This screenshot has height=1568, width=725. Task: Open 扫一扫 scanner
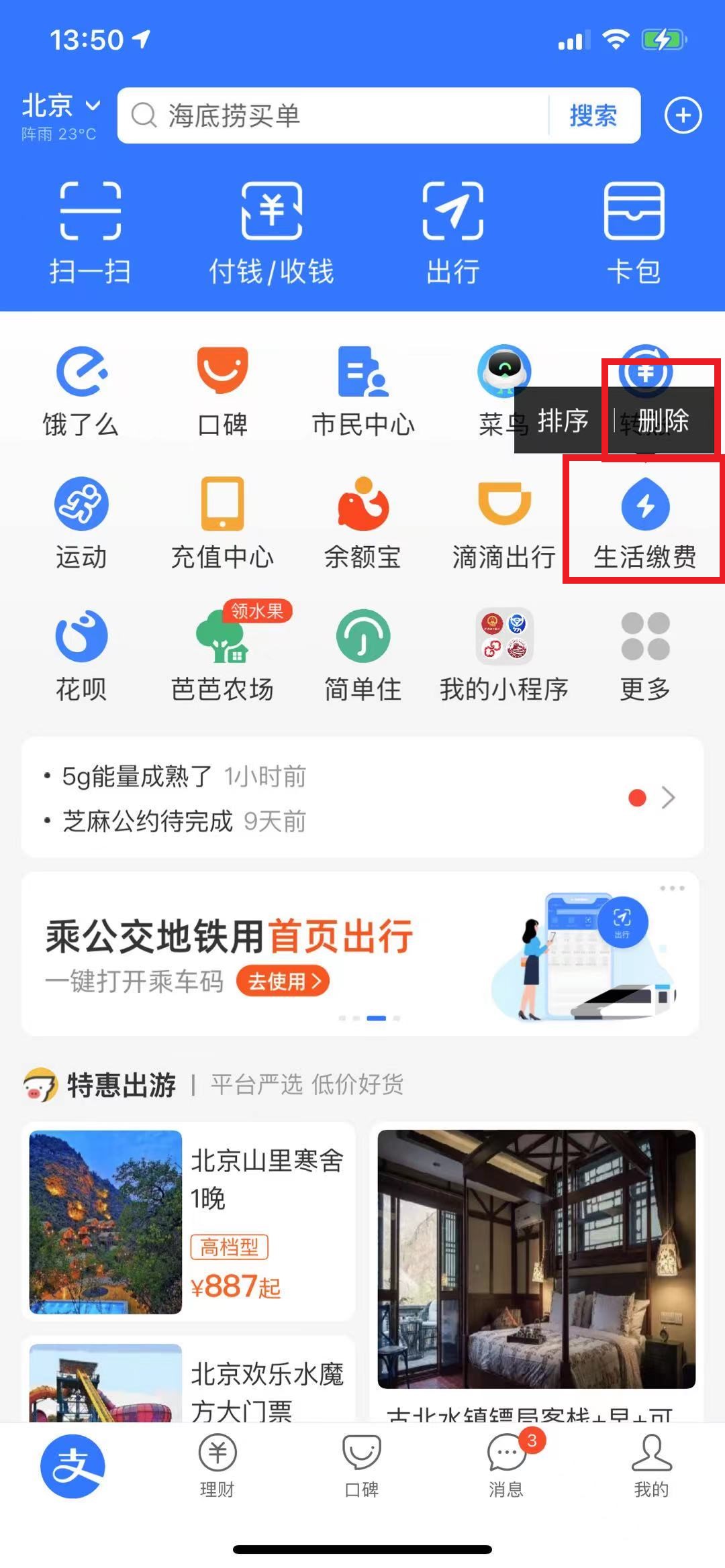[x=90, y=233]
